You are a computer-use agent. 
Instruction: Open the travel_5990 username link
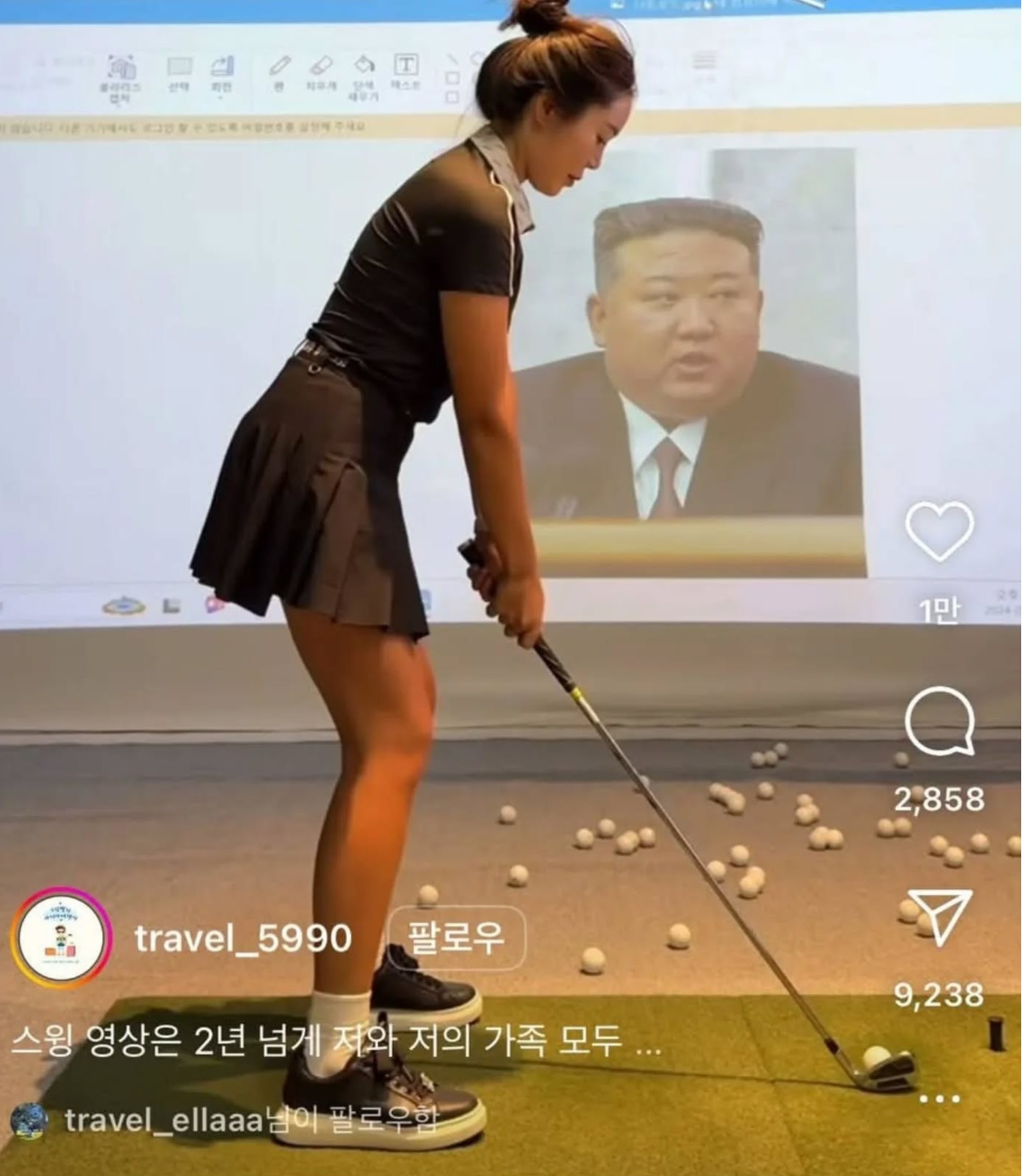tap(243, 939)
